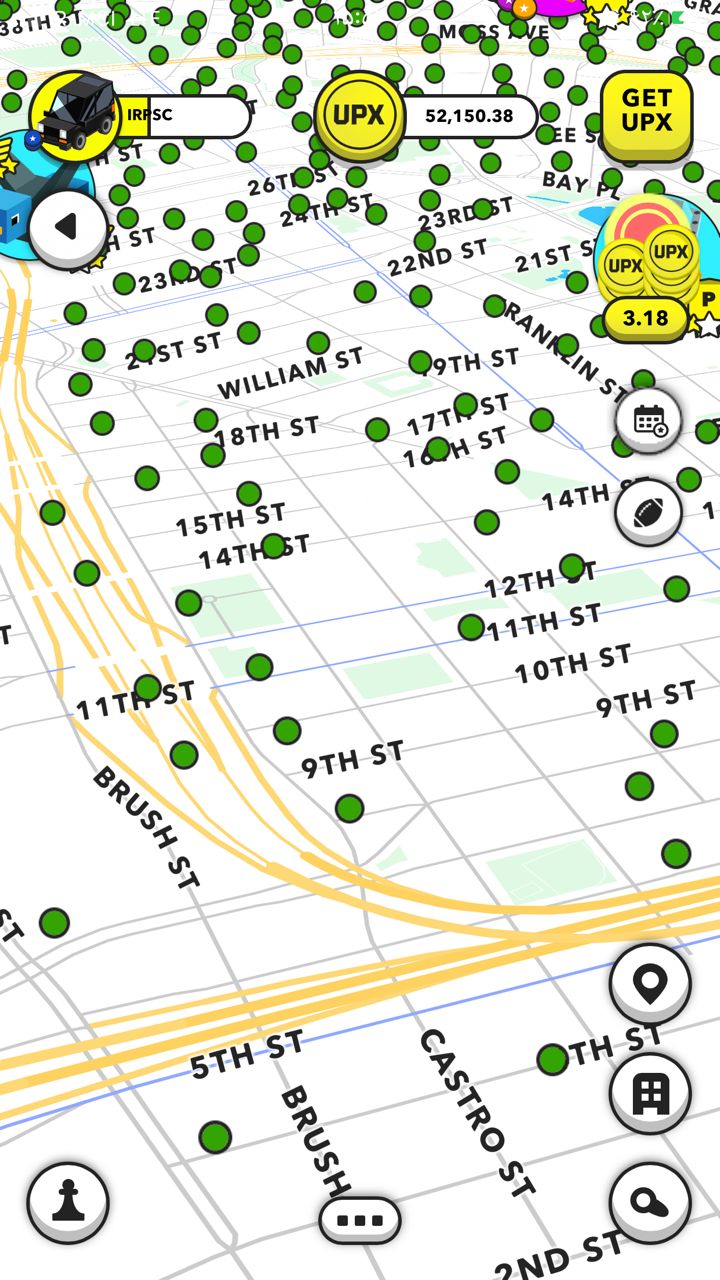This screenshot has height=1280, width=720.
Task: Open the UPX balance 52,150.38
Action: click(x=430, y=115)
